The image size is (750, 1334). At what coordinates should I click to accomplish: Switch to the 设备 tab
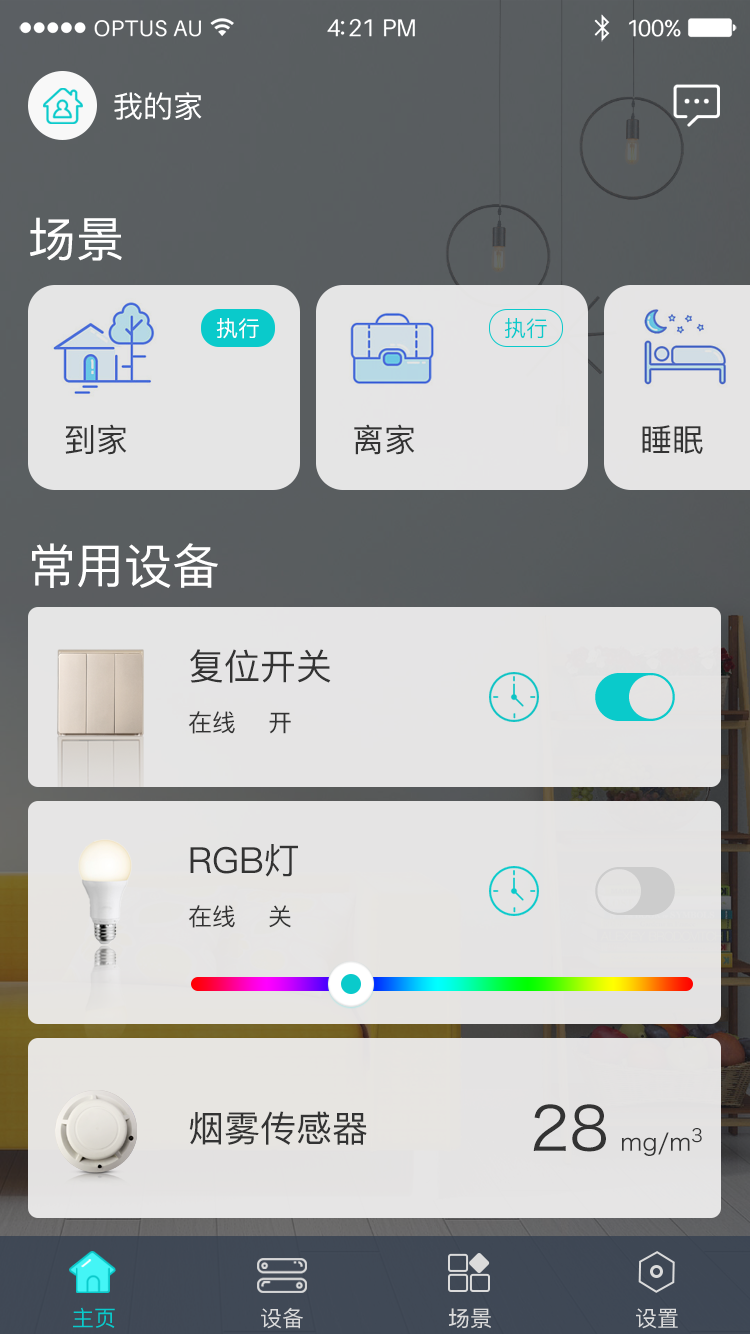click(x=281, y=1290)
